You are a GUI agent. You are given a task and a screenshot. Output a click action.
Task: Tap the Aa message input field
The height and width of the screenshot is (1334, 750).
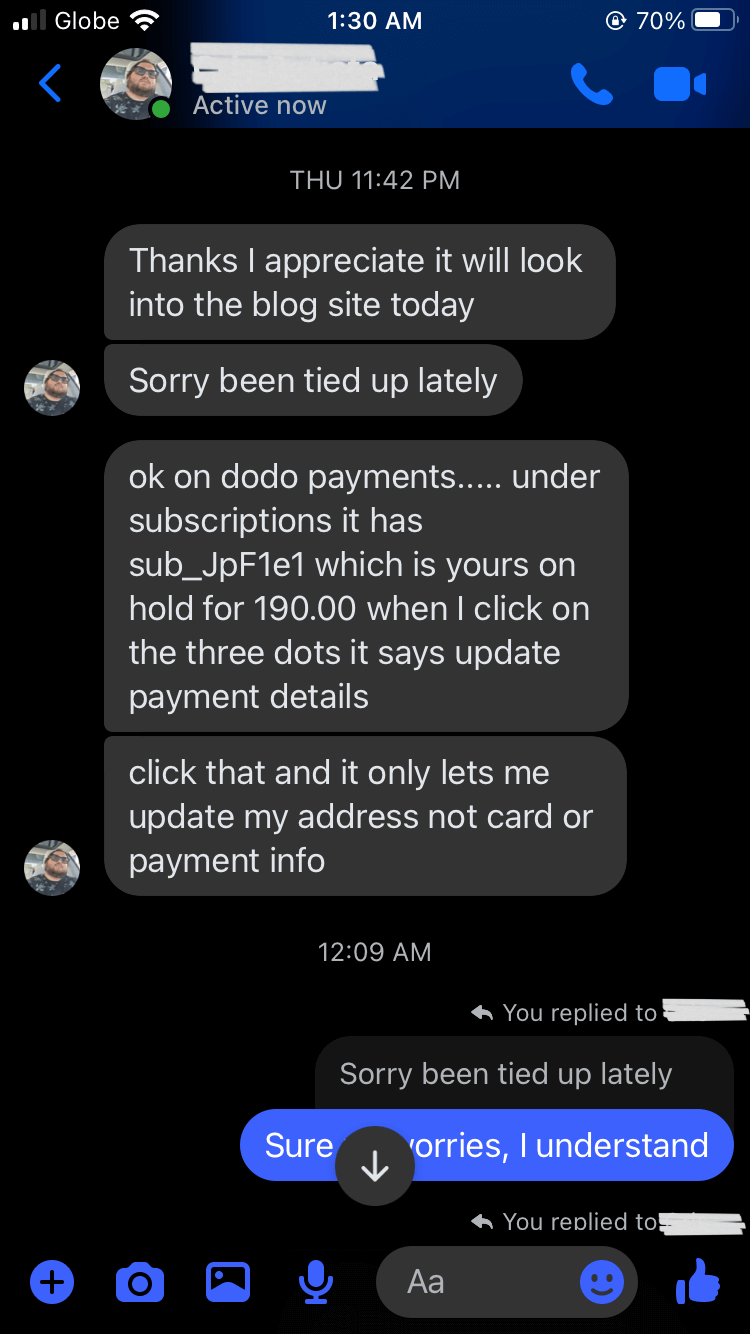point(470,1281)
